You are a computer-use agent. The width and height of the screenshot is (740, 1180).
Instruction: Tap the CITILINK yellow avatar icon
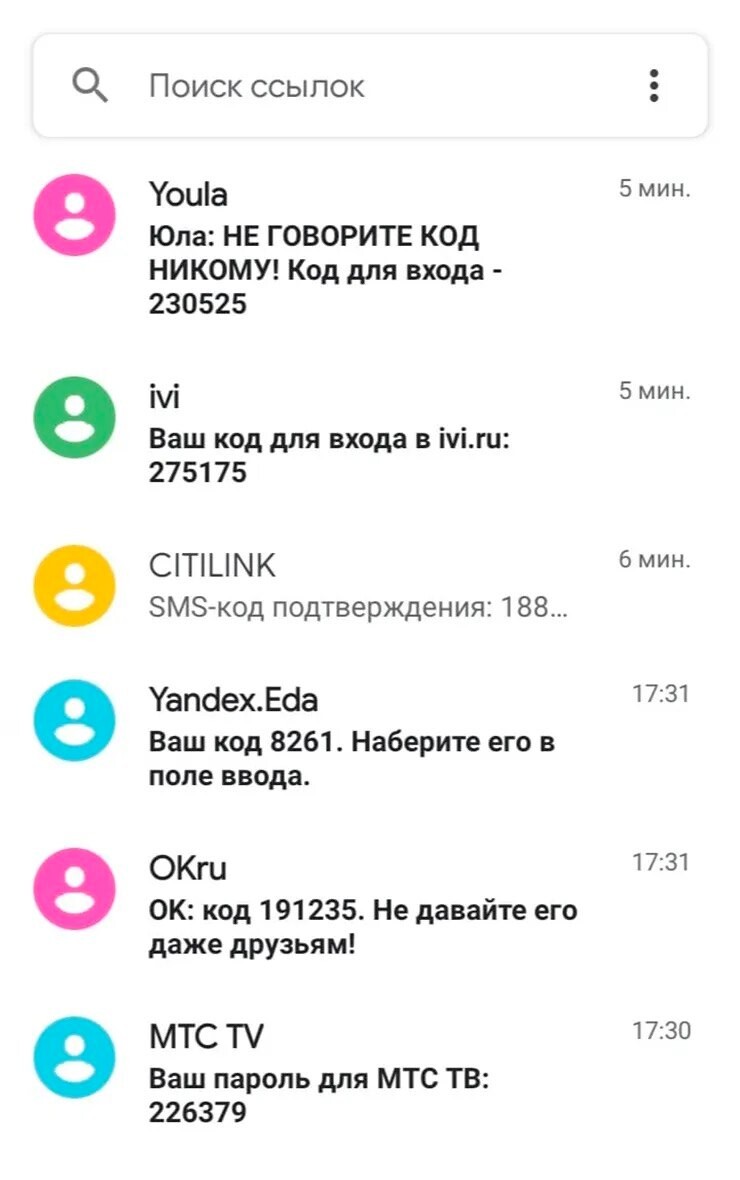[x=73, y=586]
